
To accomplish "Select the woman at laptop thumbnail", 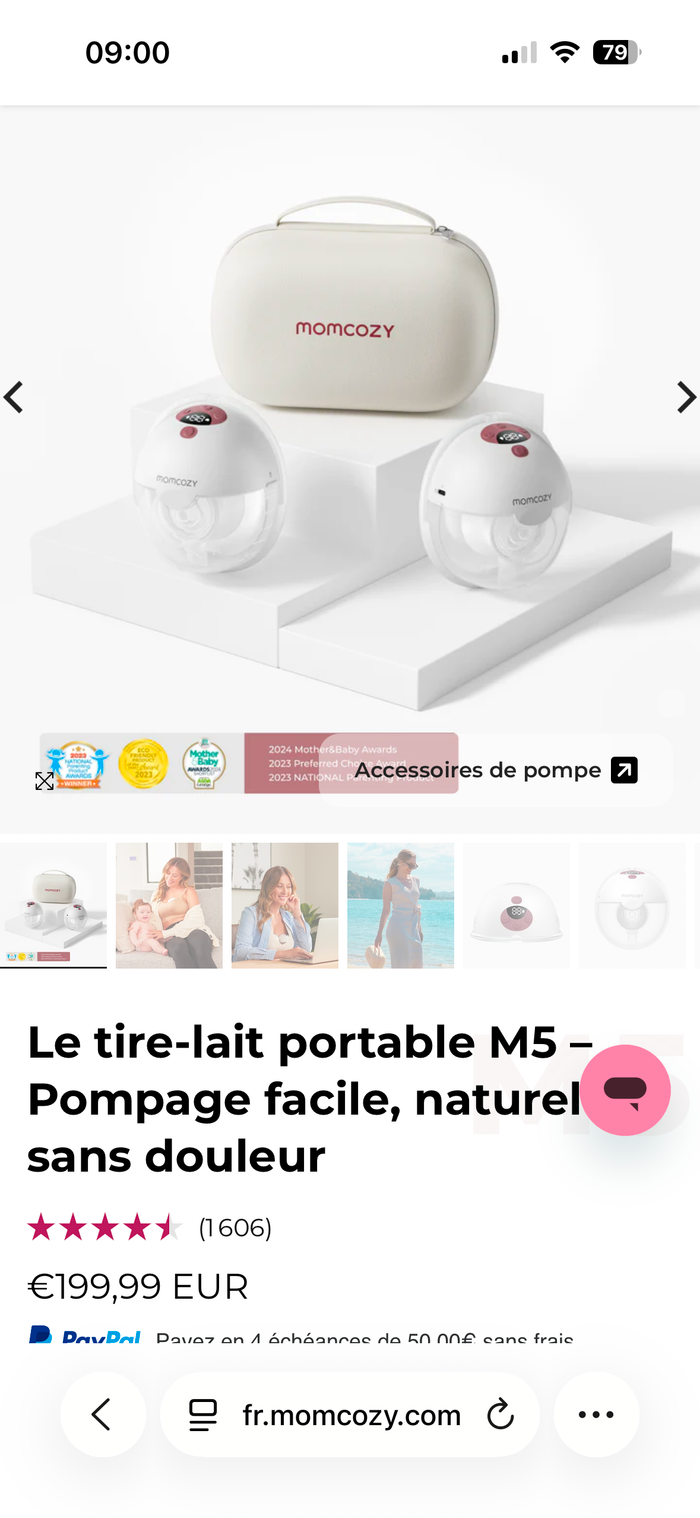I will coord(285,905).
